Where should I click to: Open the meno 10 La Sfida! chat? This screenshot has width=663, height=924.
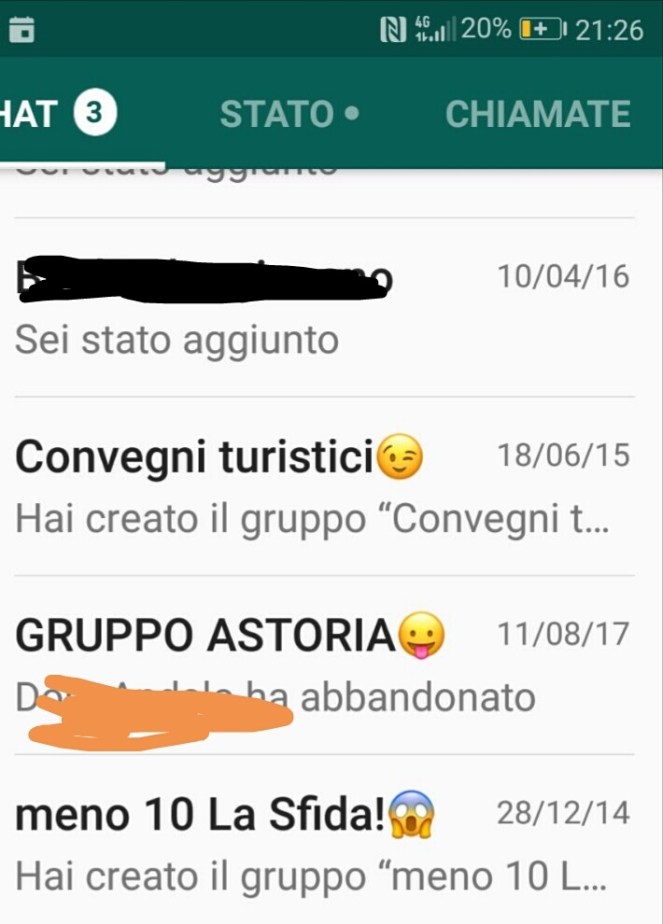(x=320, y=845)
